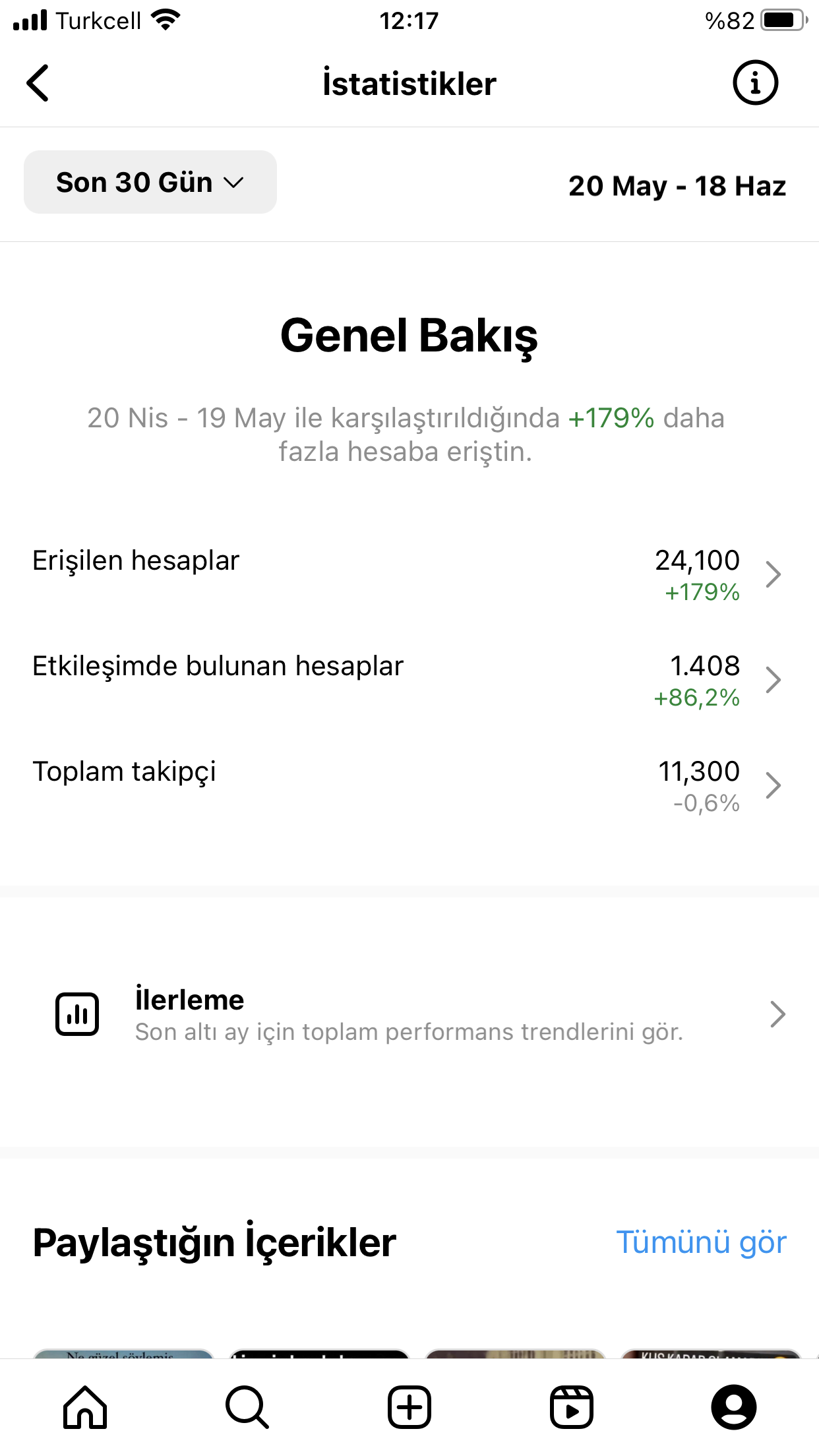Switch to the Search tab
Viewport: 819px width, 1456px height.
(x=247, y=1407)
